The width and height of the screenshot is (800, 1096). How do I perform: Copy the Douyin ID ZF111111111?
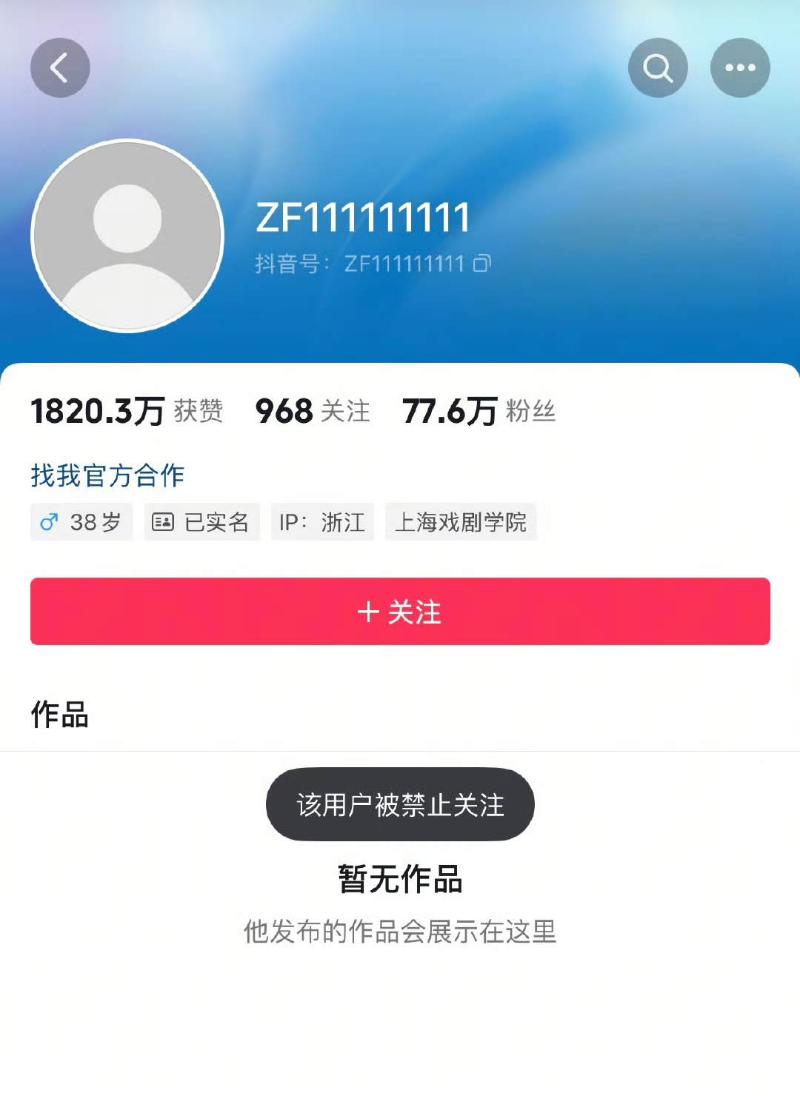[x=482, y=264]
